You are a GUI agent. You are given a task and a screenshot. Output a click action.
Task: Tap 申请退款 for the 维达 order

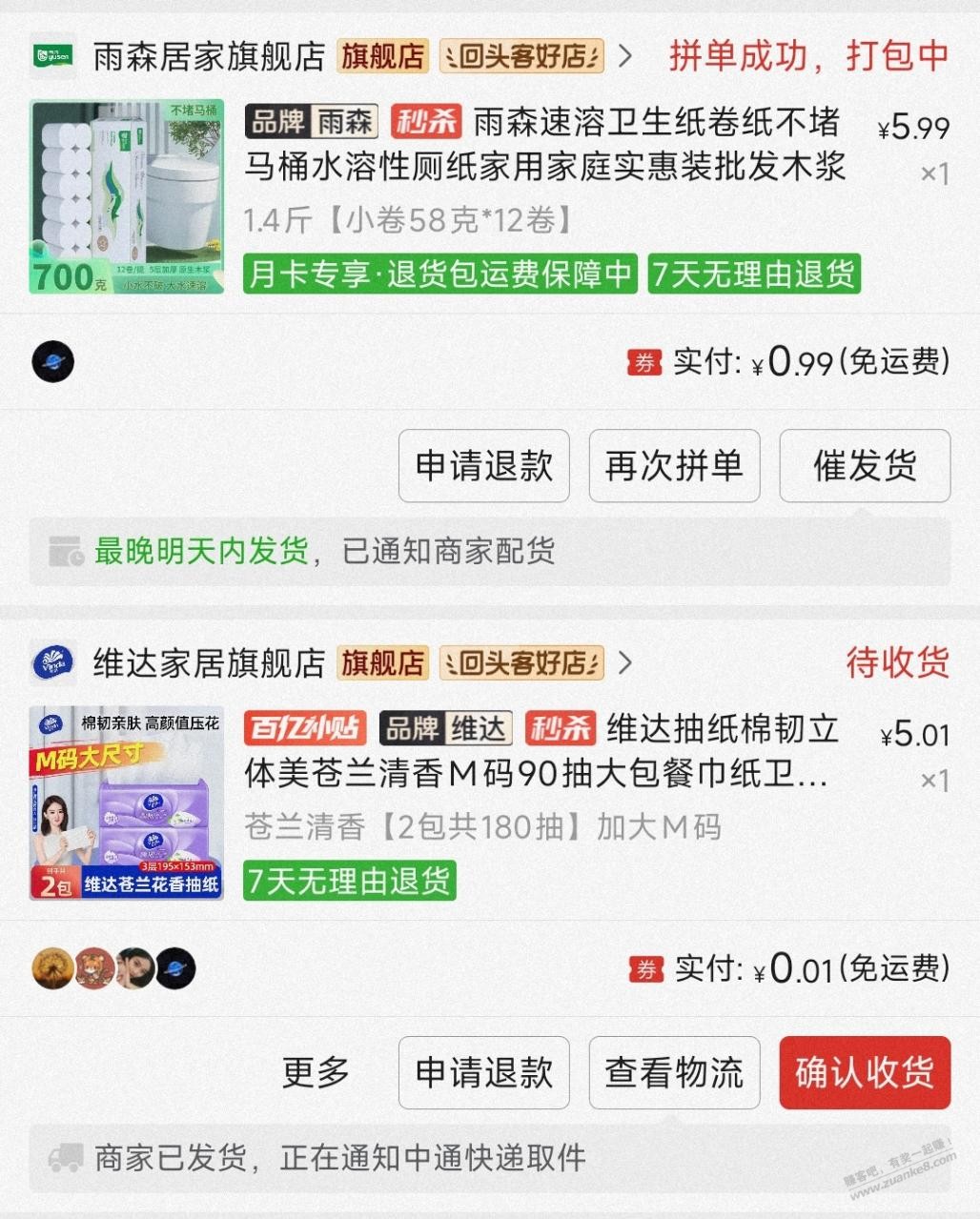tap(483, 1073)
